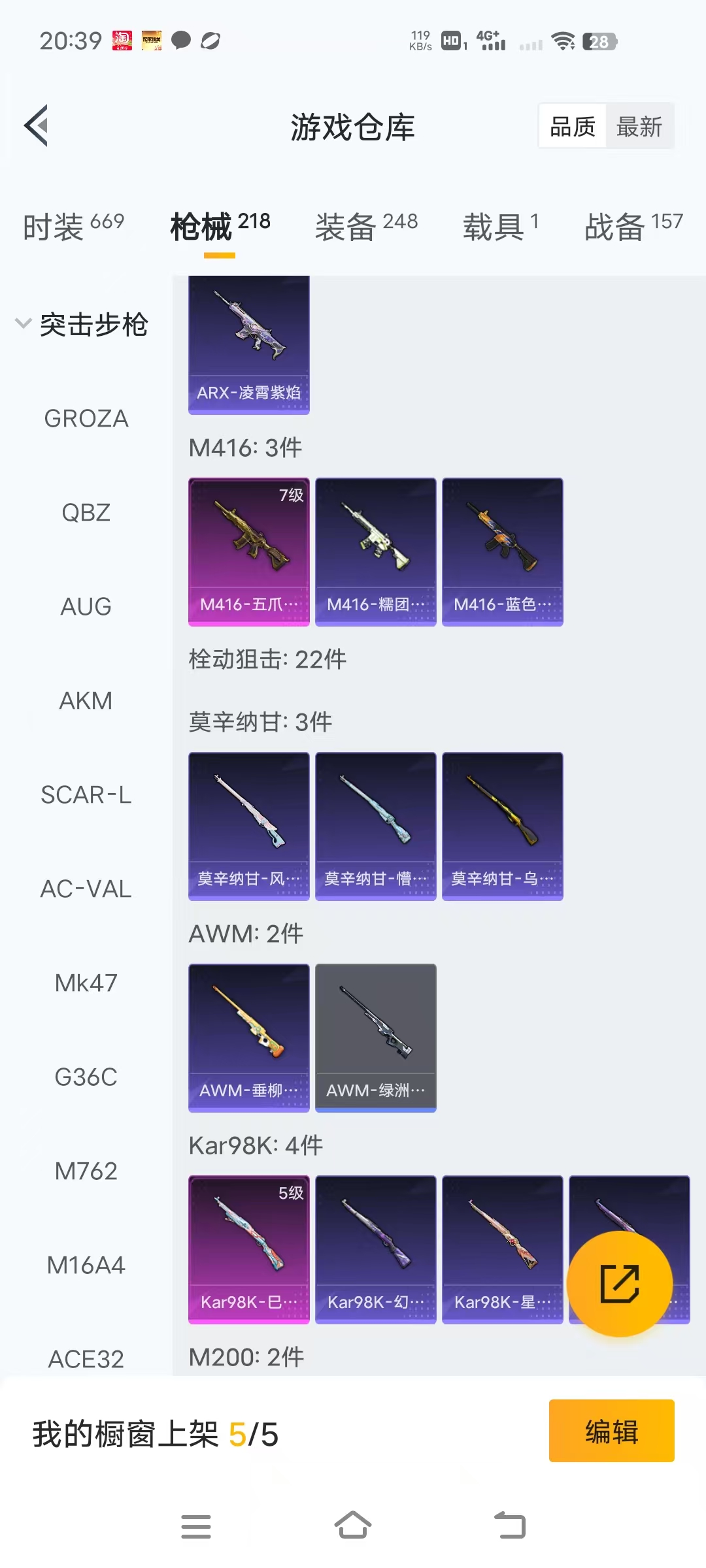
Task: Select GROZA in the weapon list
Action: pyautogui.click(x=86, y=419)
